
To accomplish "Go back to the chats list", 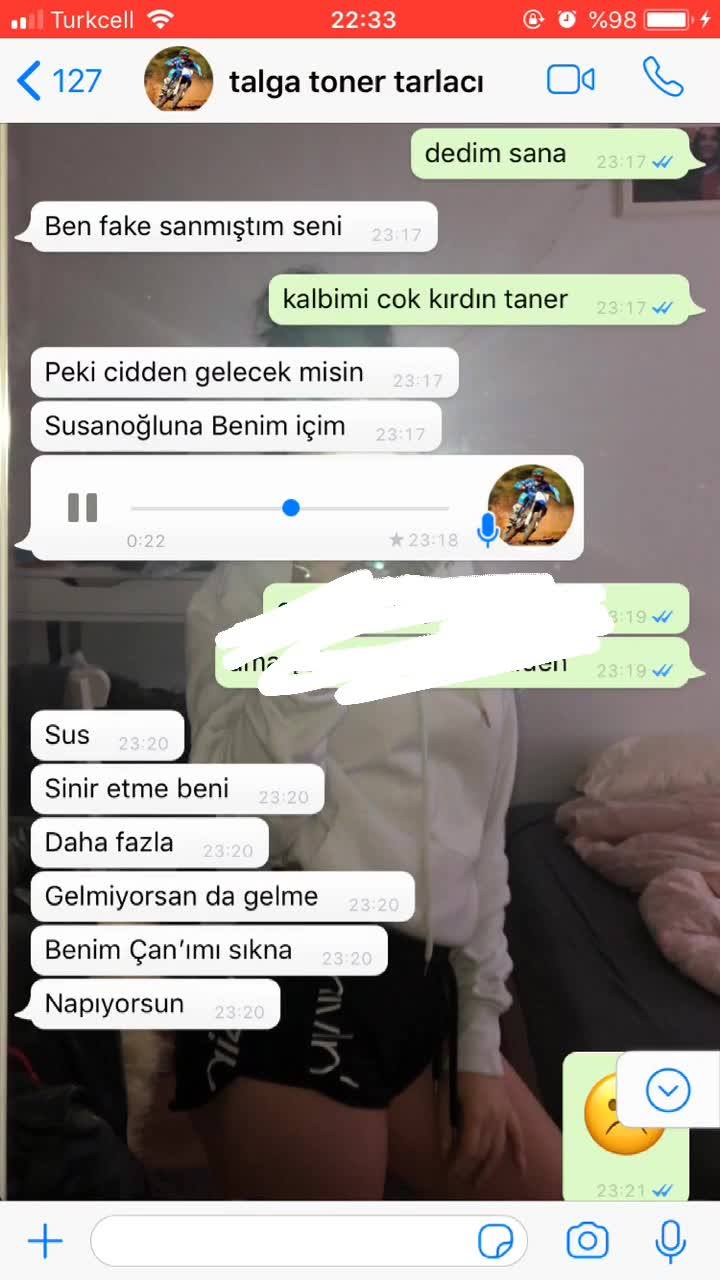I will [60, 81].
